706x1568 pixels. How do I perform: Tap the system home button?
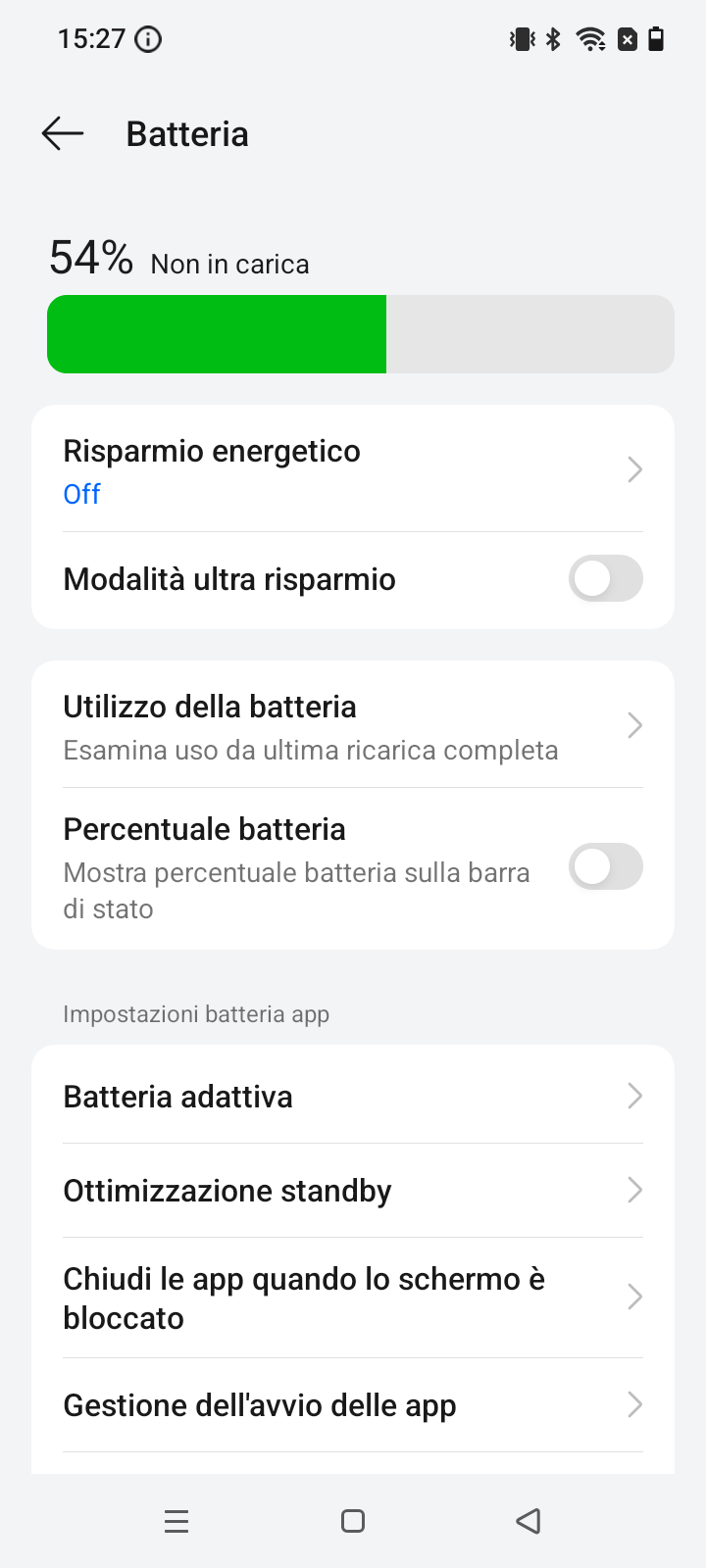click(353, 1521)
